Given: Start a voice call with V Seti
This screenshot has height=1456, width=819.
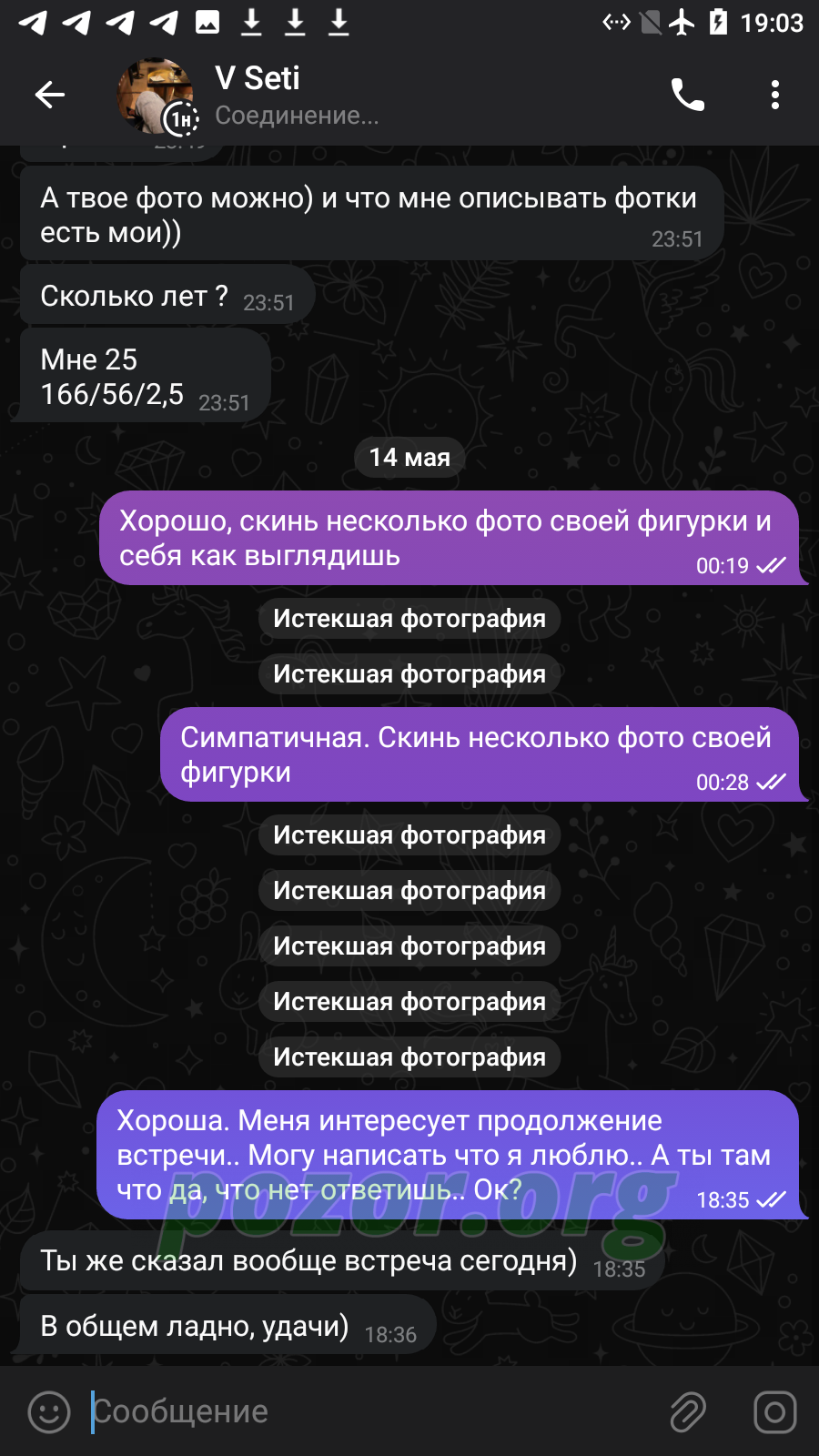Looking at the screenshot, I should (x=687, y=95).
